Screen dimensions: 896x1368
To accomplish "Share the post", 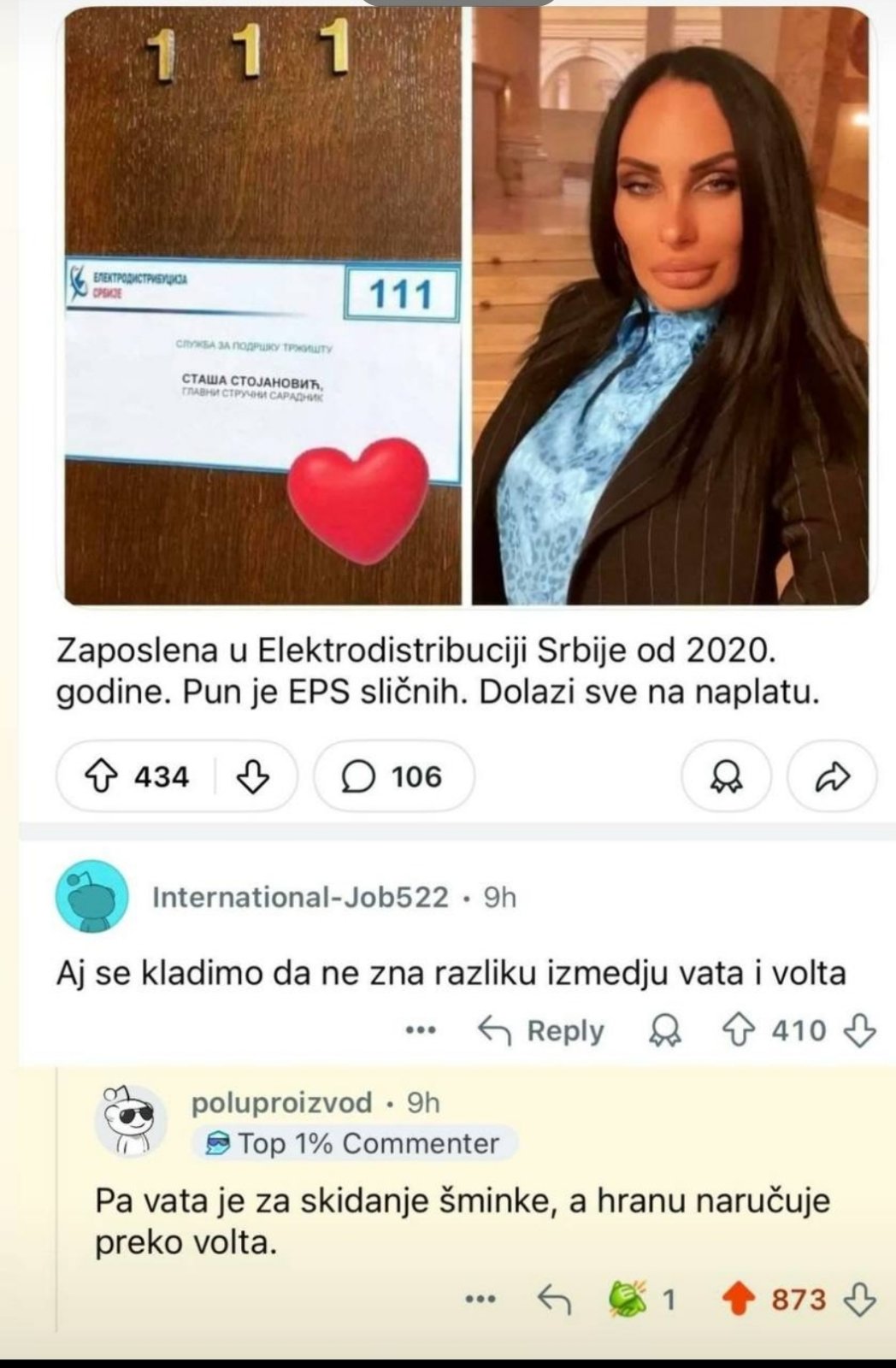I will coord(831,777).
